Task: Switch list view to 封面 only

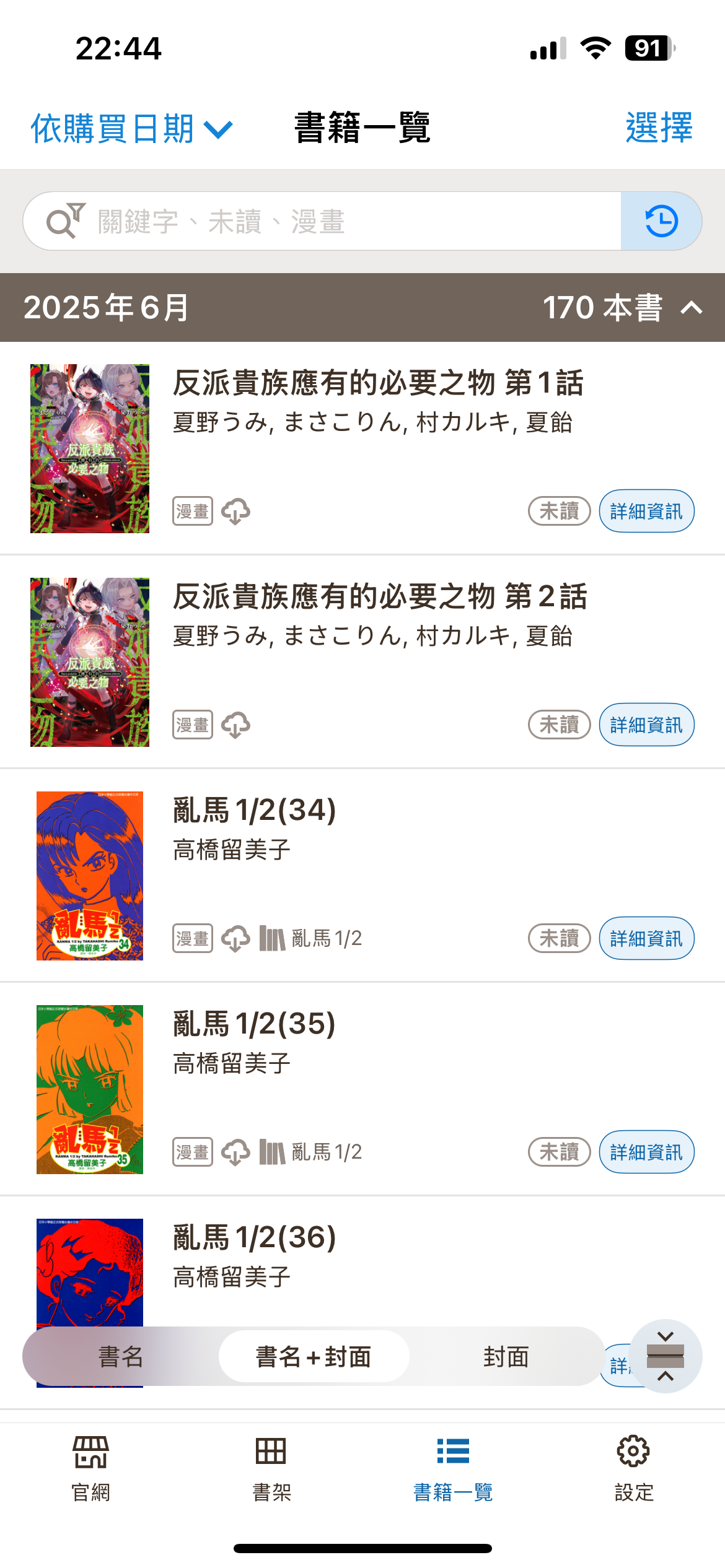Action: pyautogui.click(x=506, y=1356)
